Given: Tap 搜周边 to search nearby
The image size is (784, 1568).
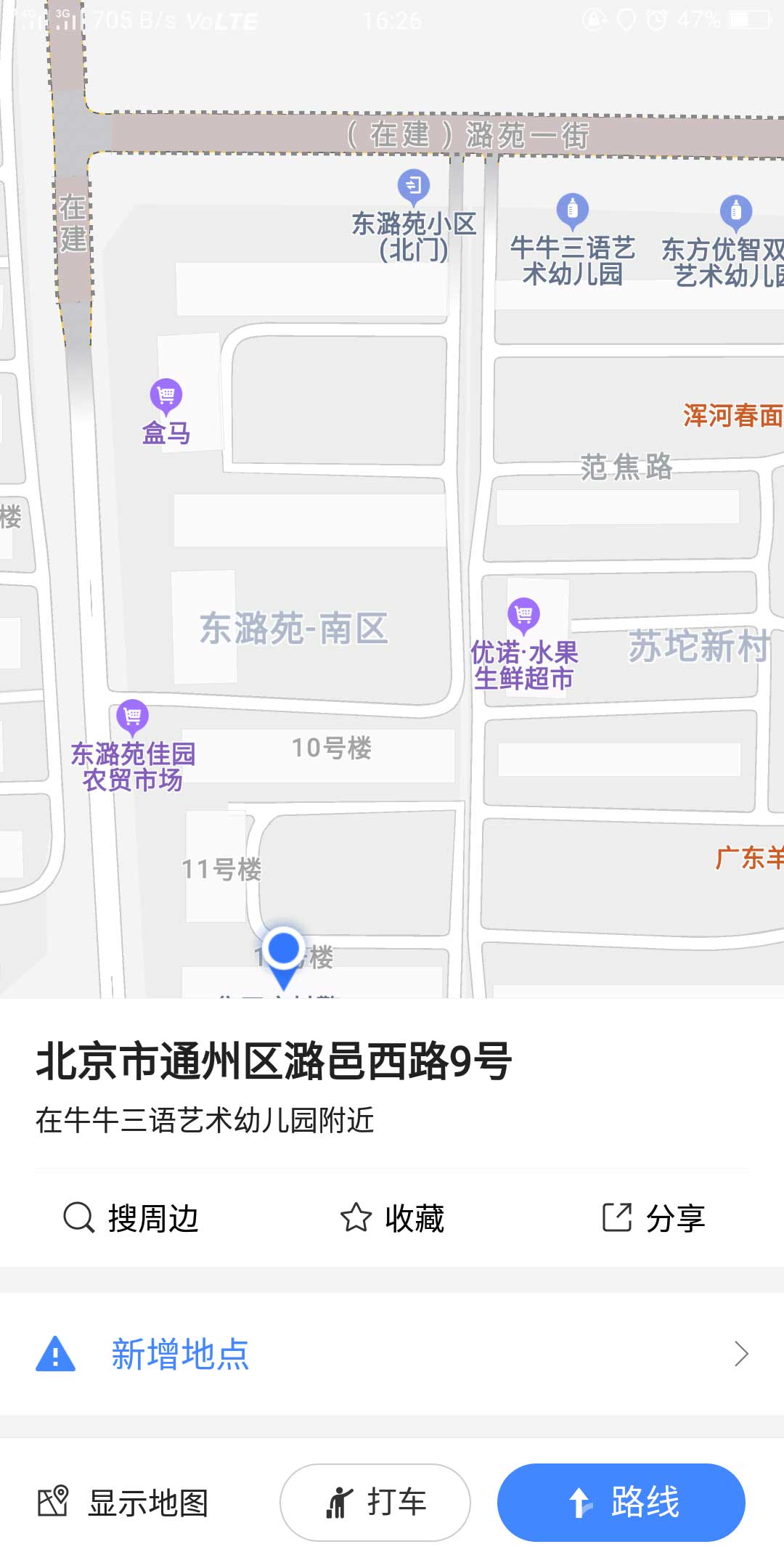Looking at the screenshot, I should click(x=131, y=1217).
